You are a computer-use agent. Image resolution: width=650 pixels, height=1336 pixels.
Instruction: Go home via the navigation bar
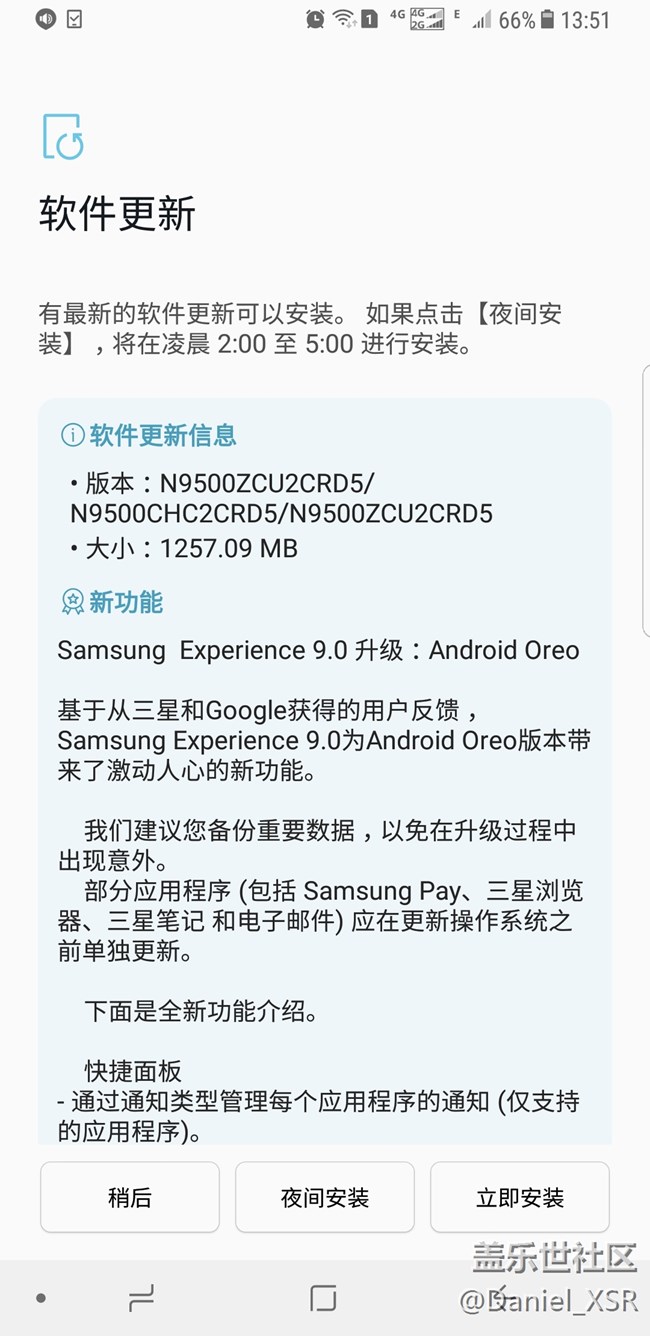(323, 1298)
